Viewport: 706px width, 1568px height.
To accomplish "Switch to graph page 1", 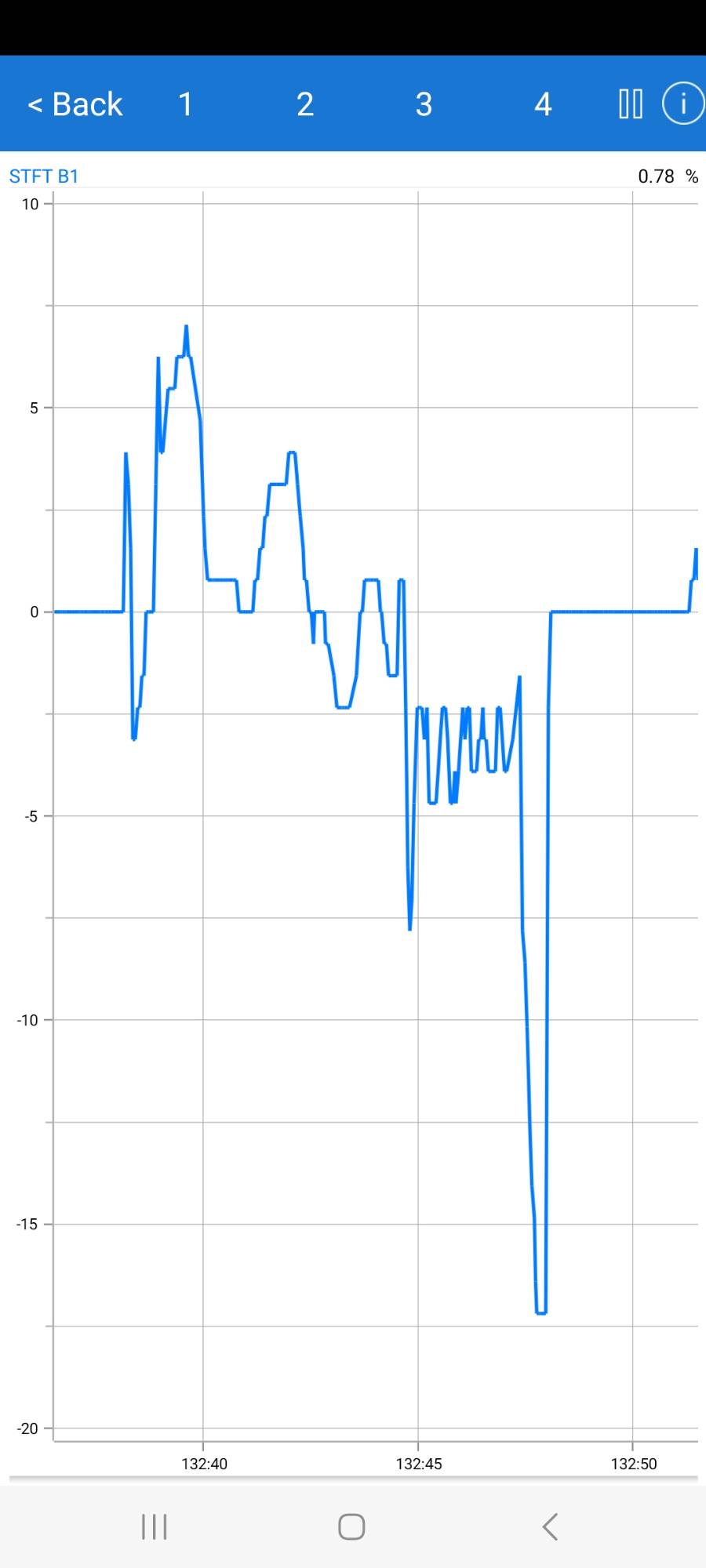I will 185,104.
